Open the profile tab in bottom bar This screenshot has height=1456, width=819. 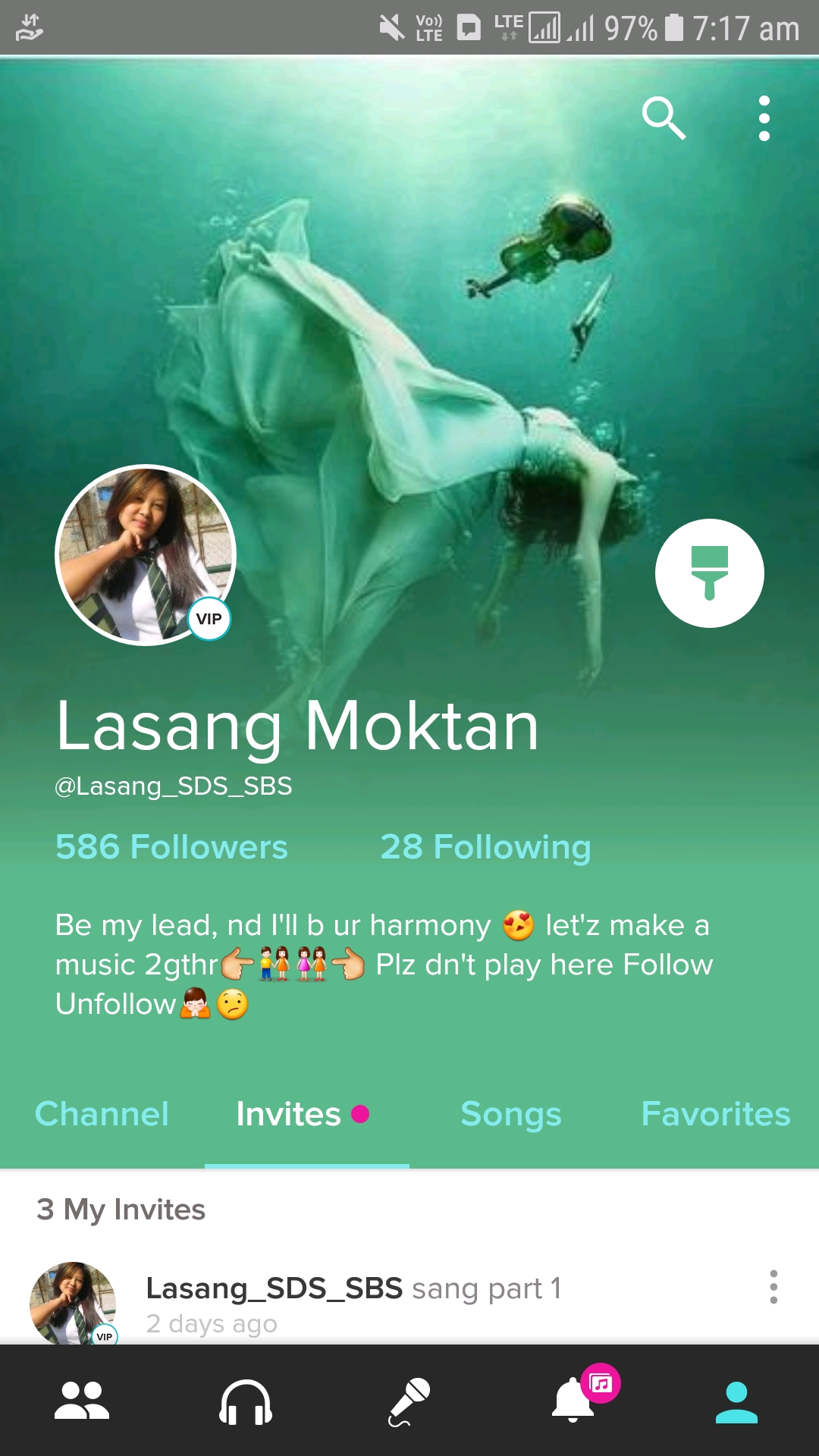click(x=736, y=1401)
